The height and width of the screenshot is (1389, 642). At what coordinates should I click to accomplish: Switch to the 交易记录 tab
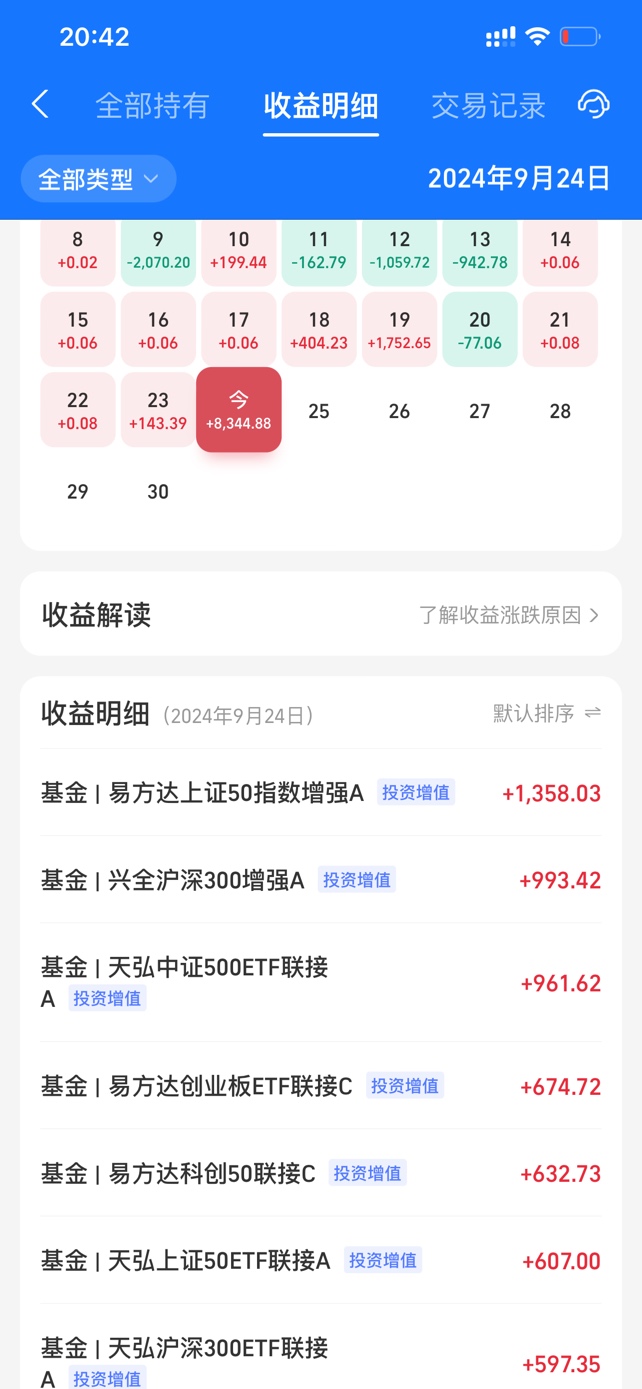[x=488, y=105]
